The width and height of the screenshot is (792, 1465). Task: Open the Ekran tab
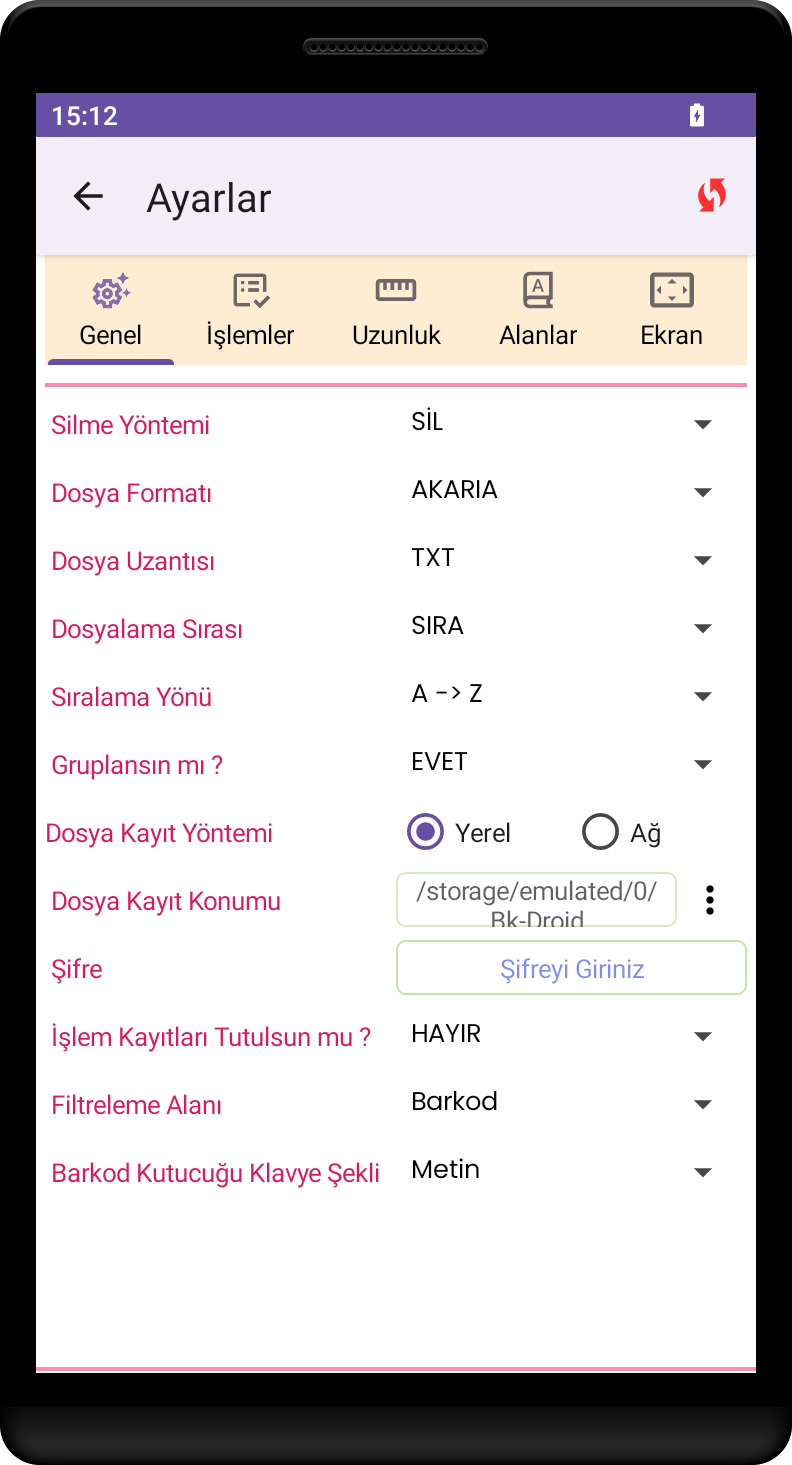click(x=671, y=310)
